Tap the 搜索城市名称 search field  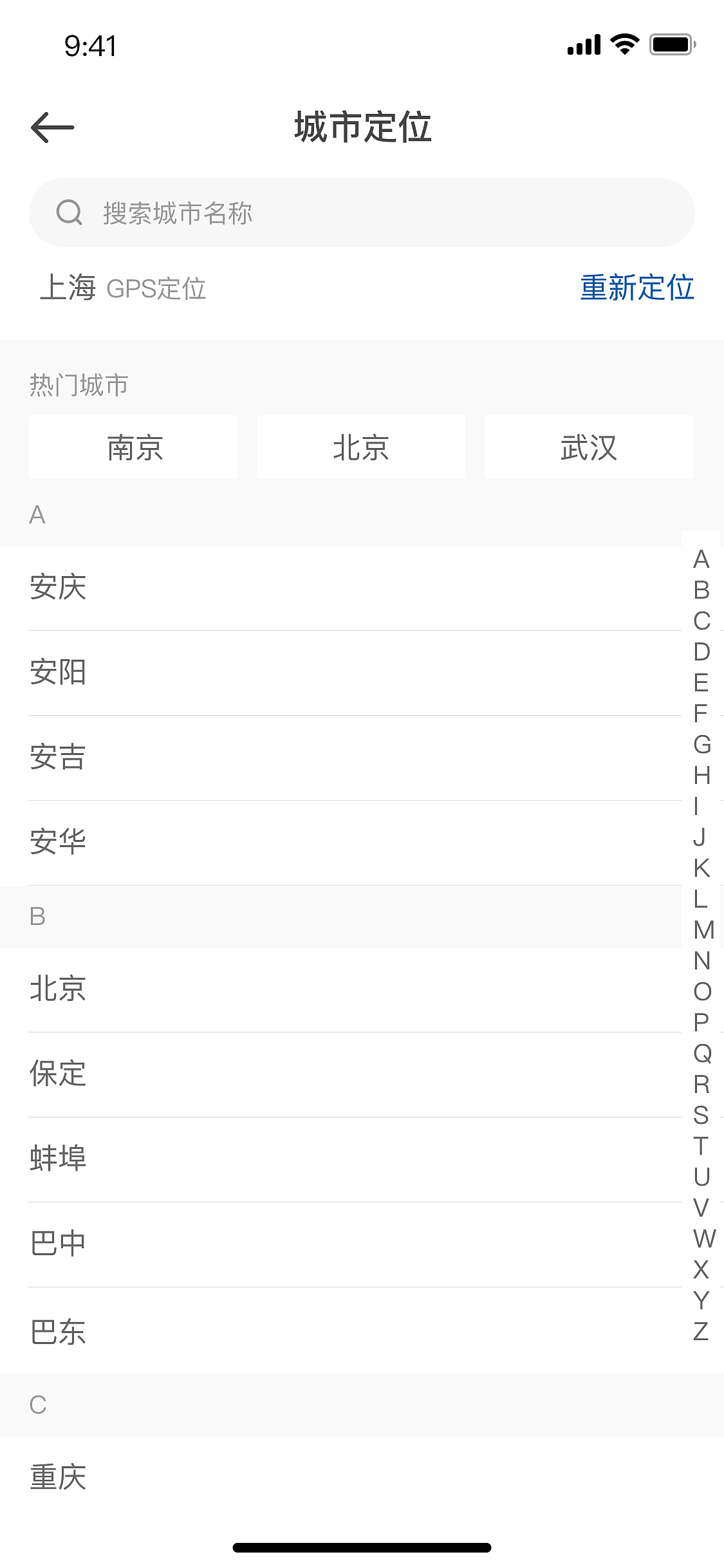[360, 214]
